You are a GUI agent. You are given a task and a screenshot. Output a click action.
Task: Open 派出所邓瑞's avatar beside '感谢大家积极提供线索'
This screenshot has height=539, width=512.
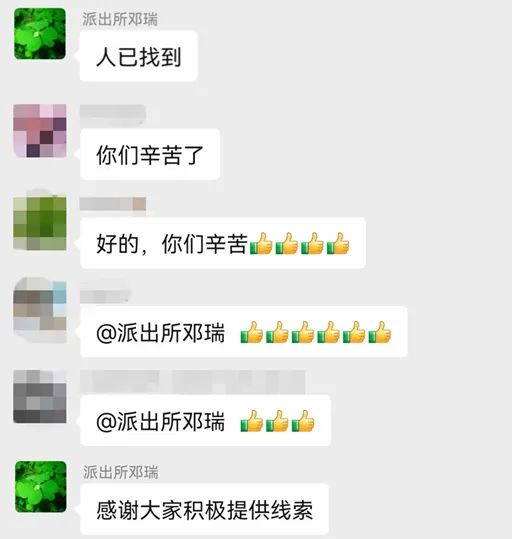41,487
